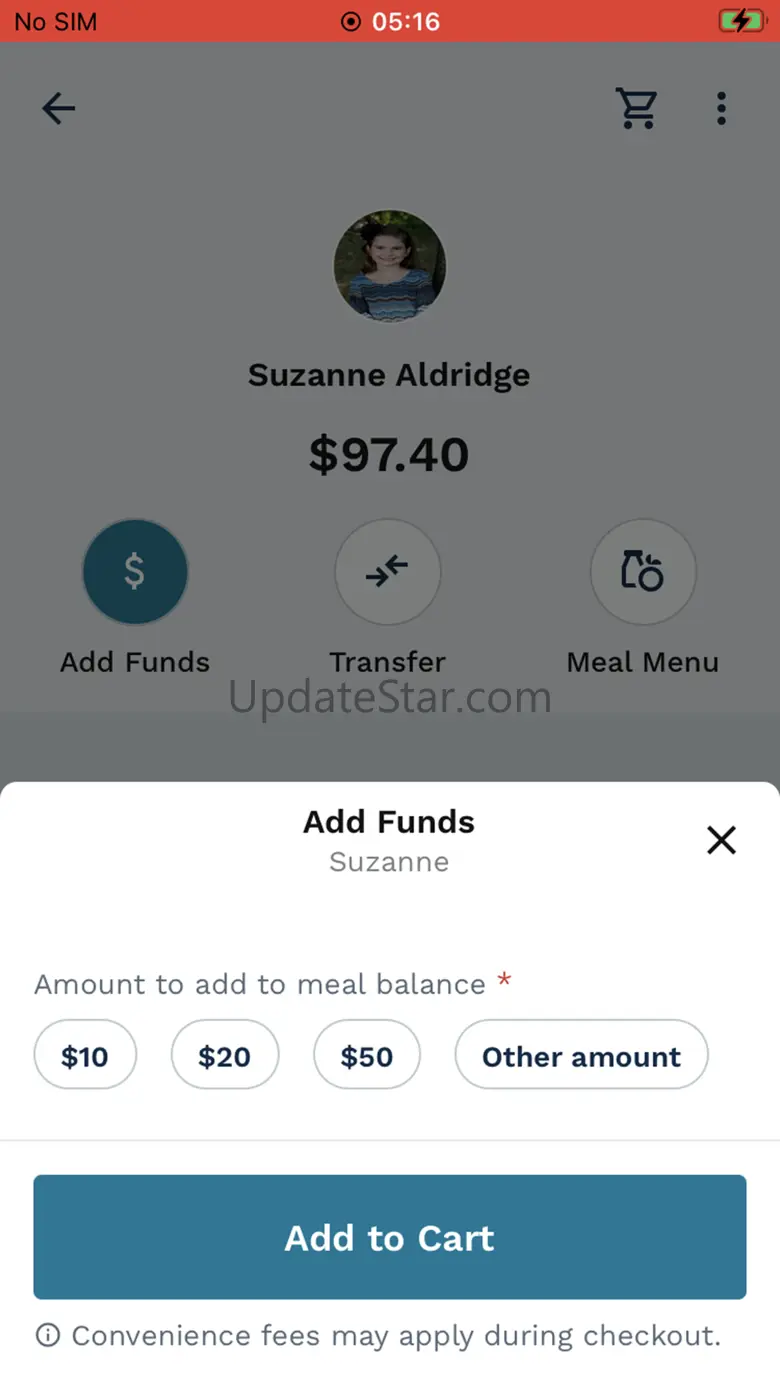Close the Add Funds sheet

[x=721, y=840]
